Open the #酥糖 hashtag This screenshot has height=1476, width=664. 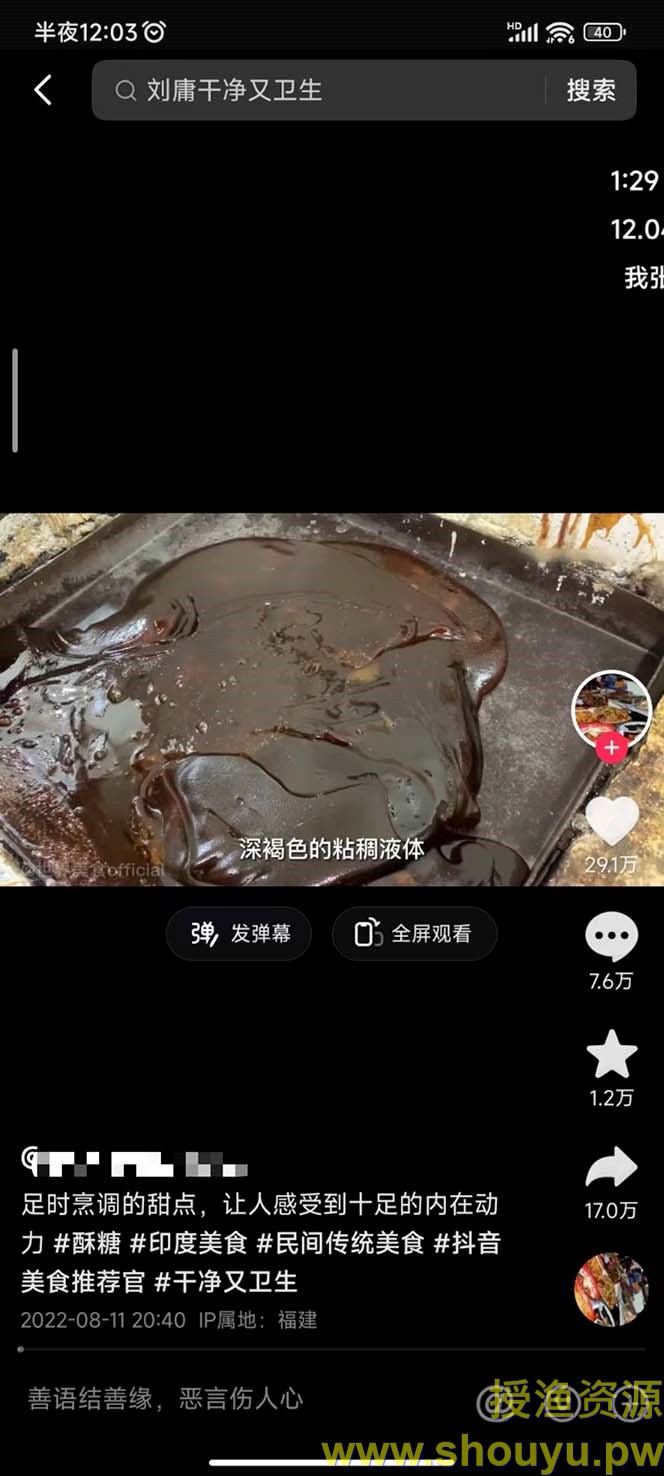[x=88, y=1243]
